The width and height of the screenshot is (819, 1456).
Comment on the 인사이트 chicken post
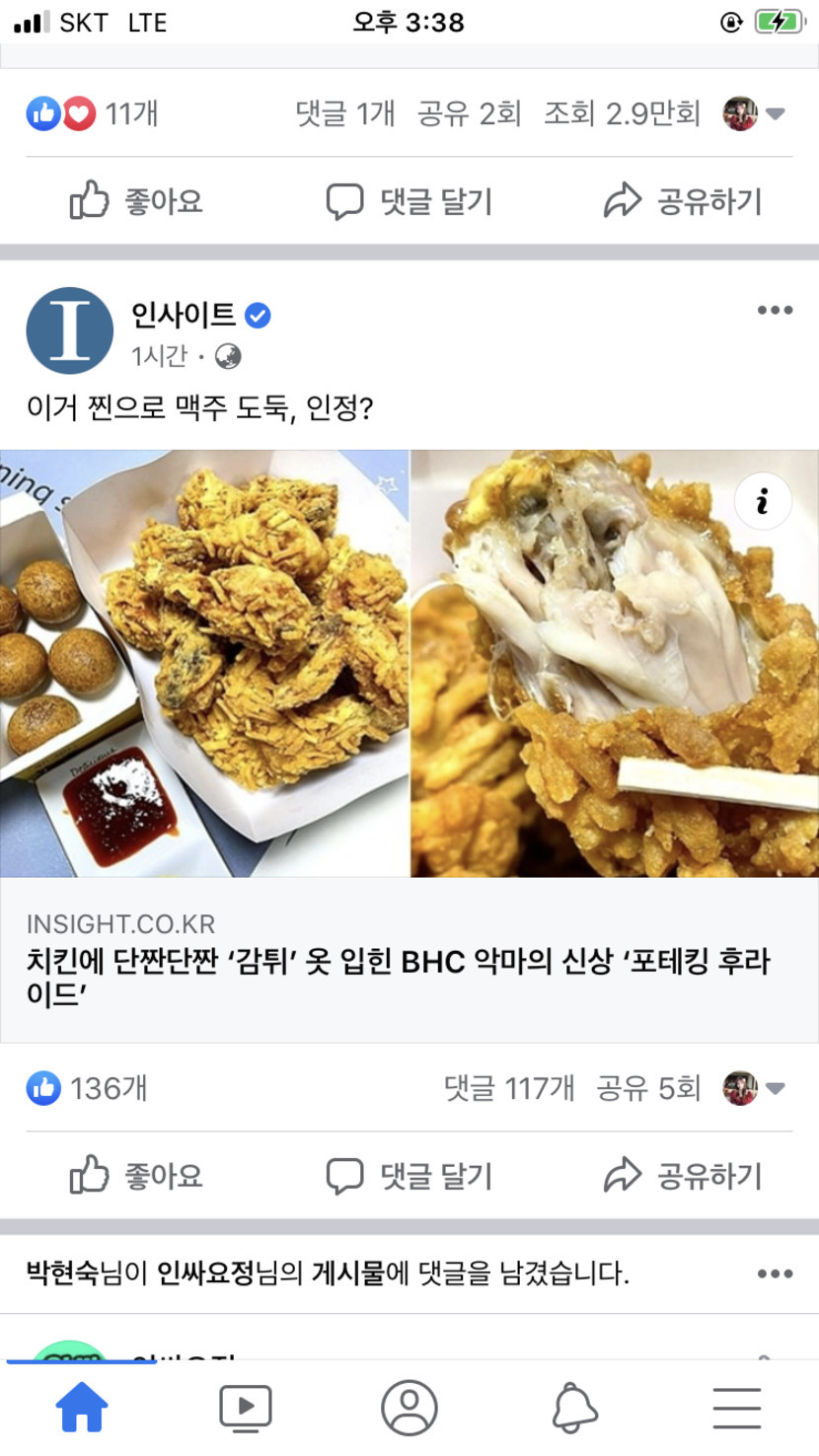[409, 1176]
